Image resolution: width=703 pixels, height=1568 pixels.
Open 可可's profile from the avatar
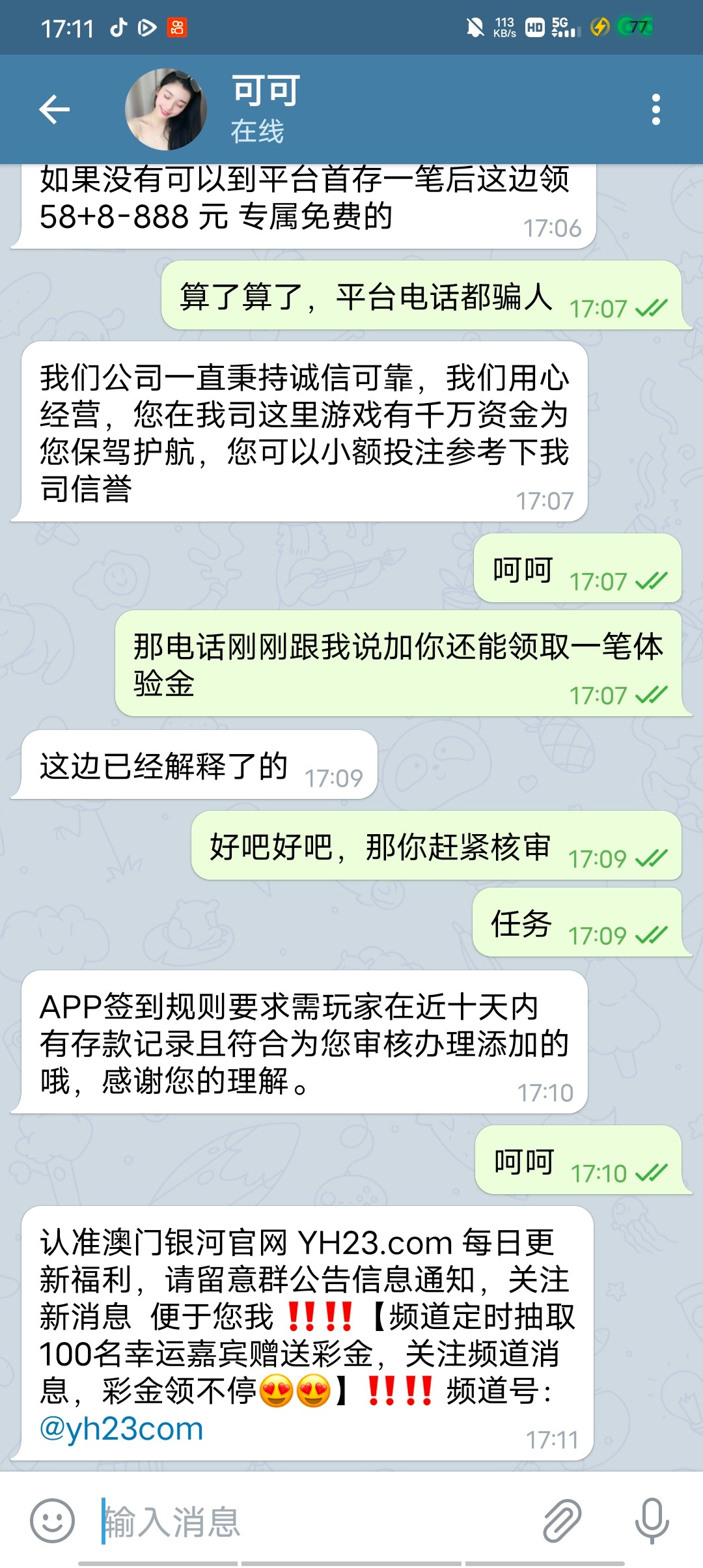(x=166, y=109)
